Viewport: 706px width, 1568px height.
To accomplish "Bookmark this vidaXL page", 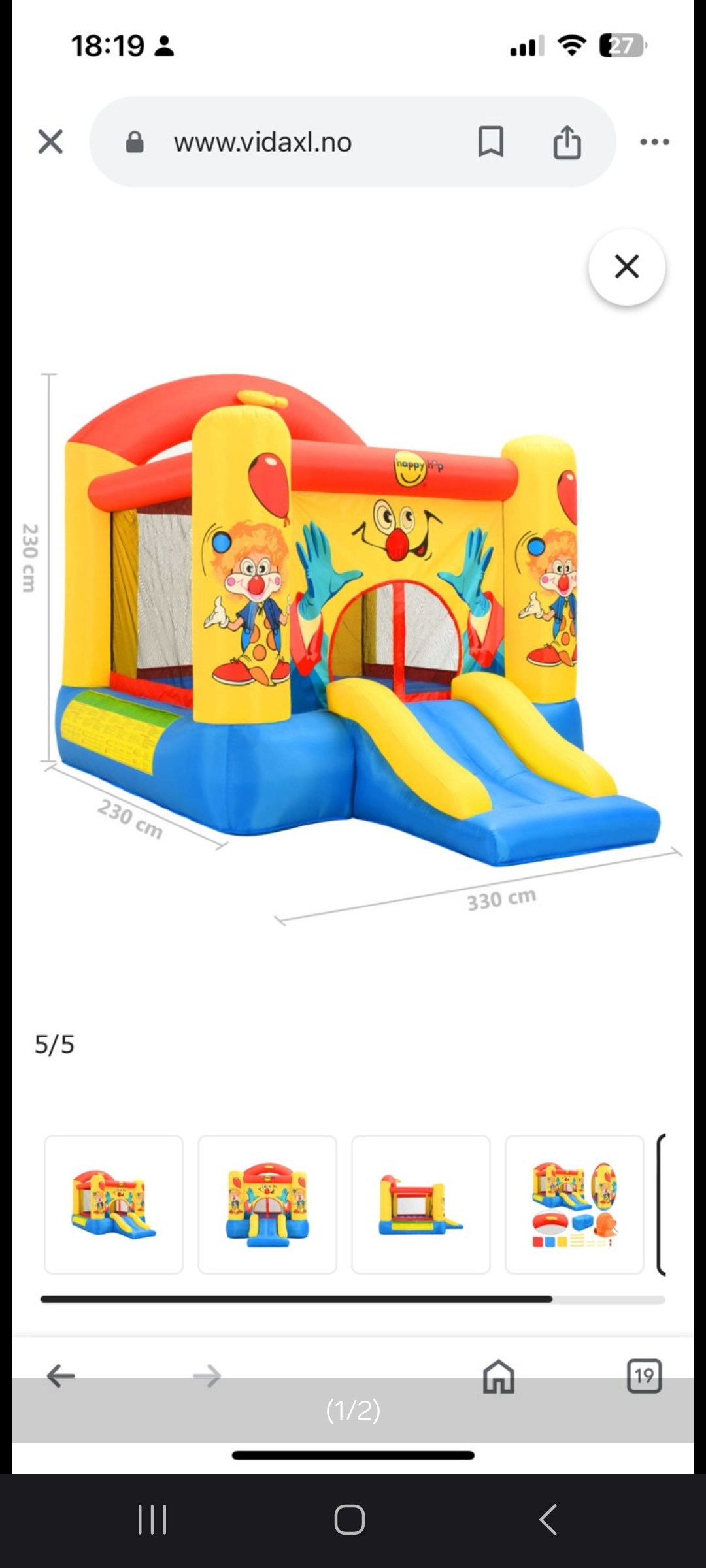I will (490, 142).
